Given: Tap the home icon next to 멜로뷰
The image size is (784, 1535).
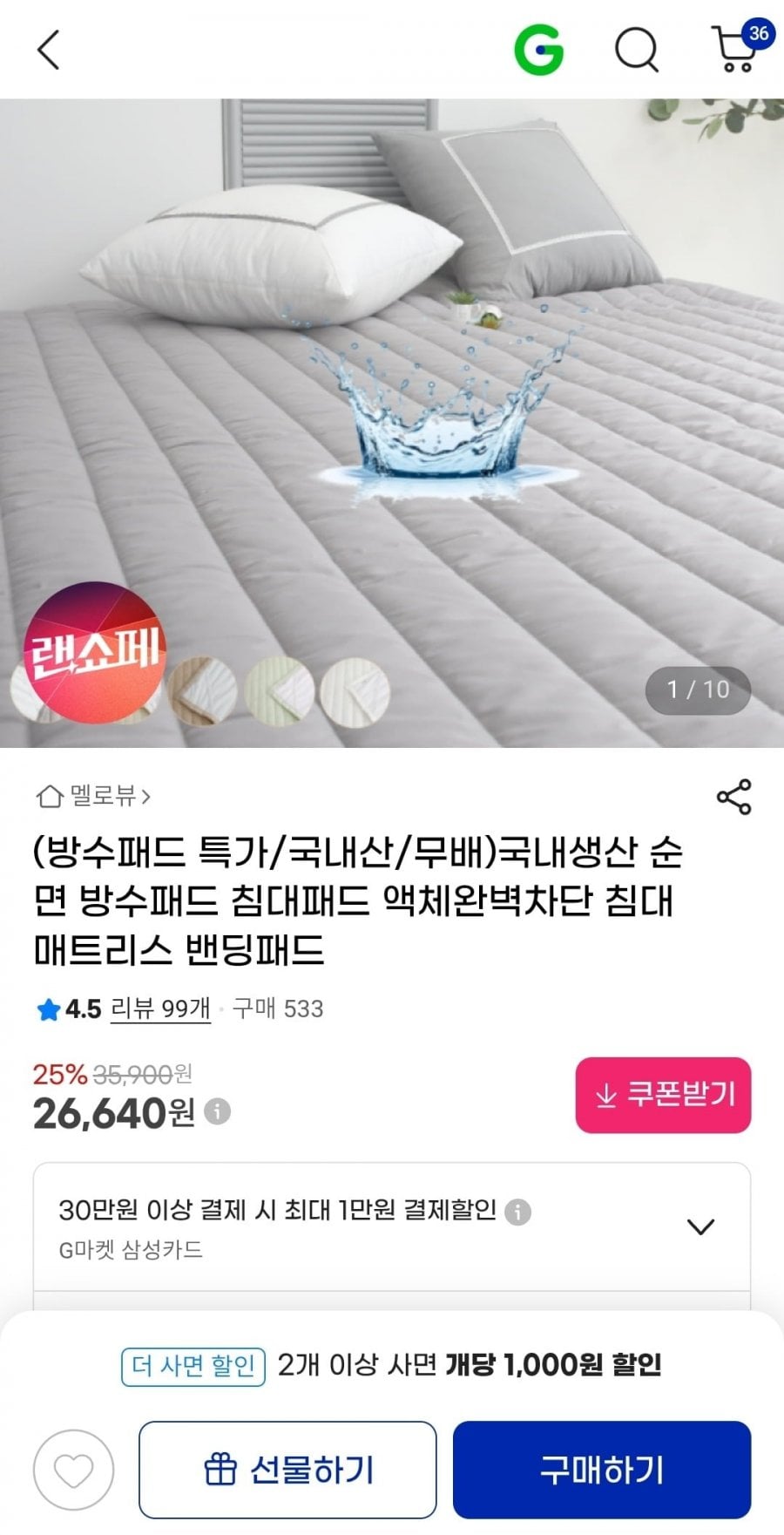Looking at the screenshot, I should pos(52,794).
